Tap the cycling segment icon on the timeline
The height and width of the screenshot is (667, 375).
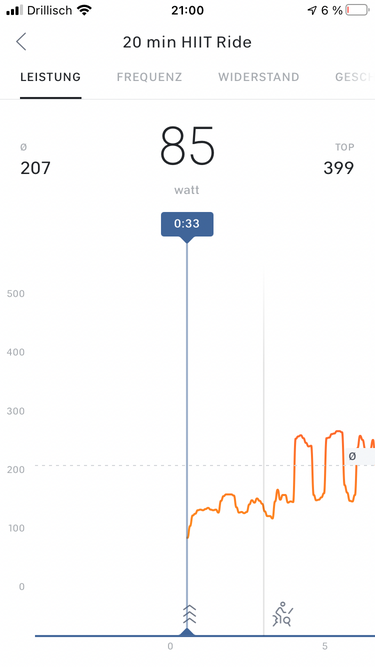pyautogui.click(x=282, y=614)
